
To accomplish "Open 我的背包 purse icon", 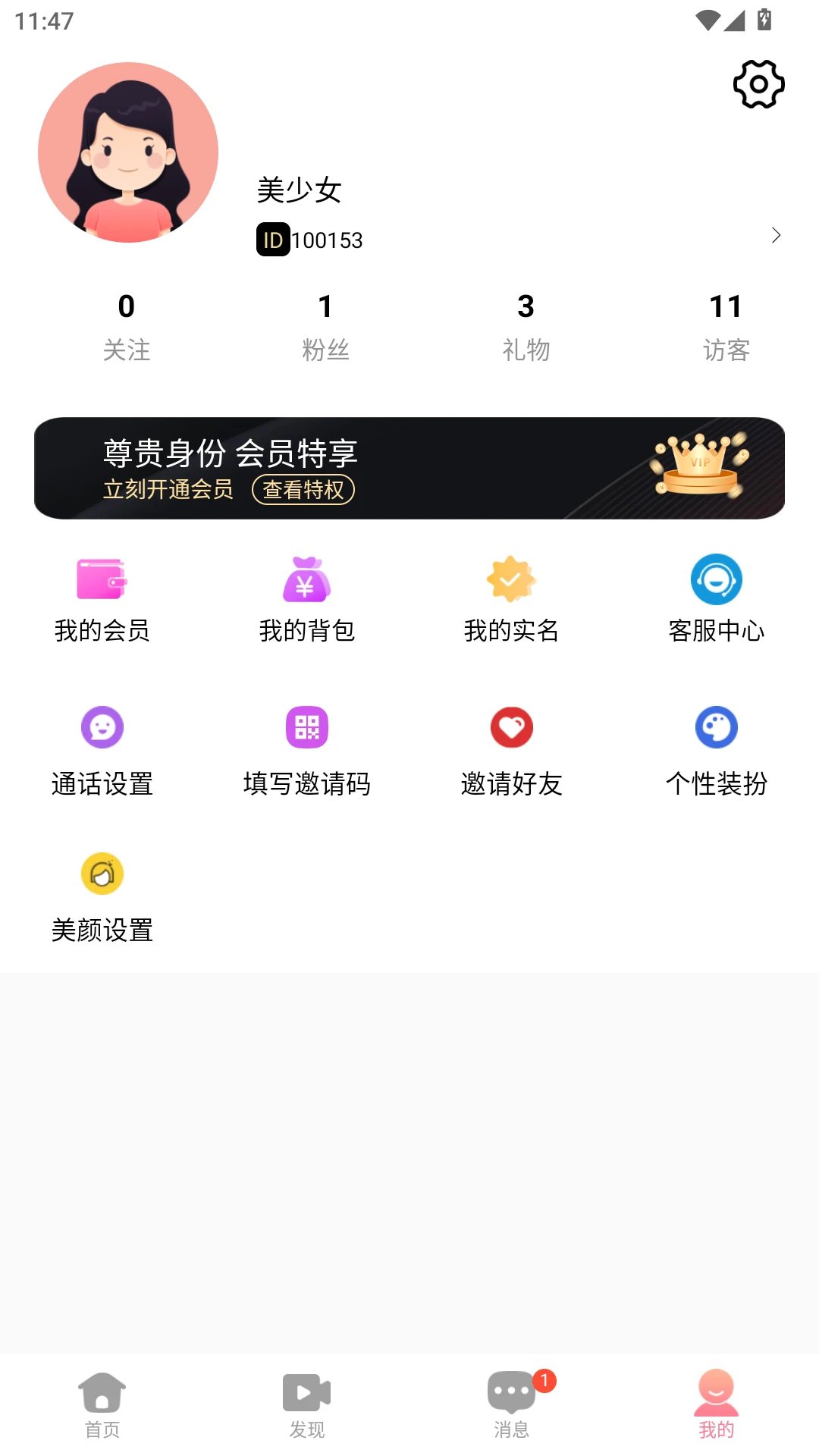I will coord(306,580).
